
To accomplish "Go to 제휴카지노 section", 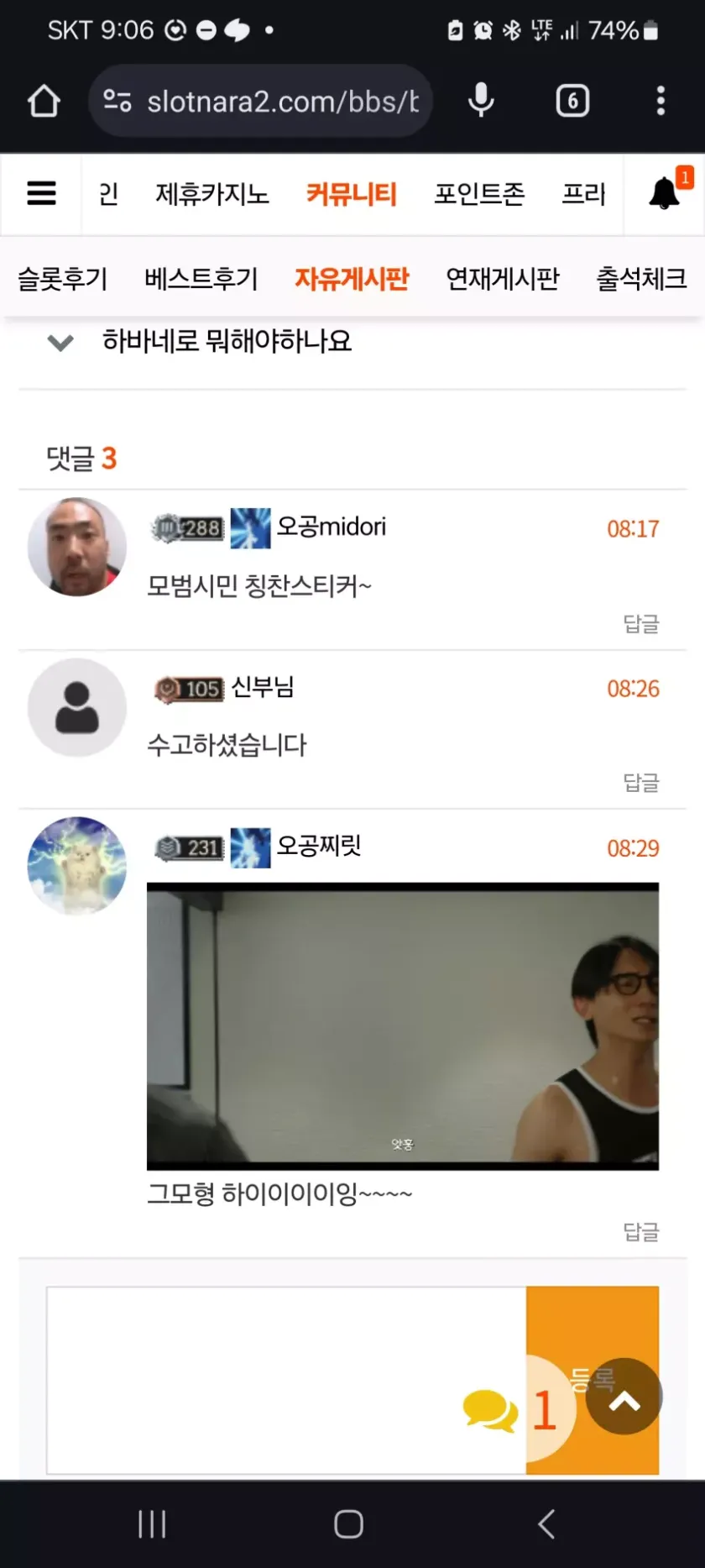I will [x=212, y=194].
